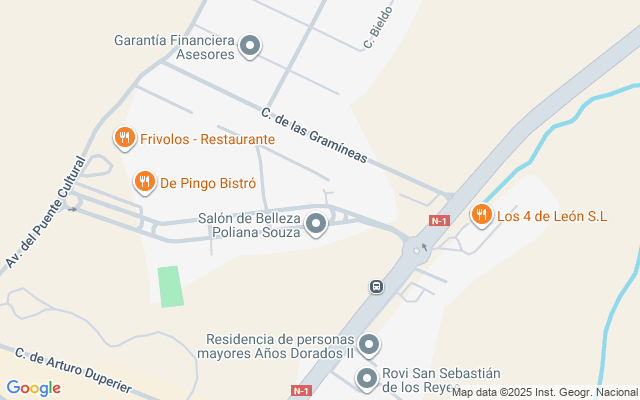The width and height of the screenshot is (640, 400).
Task: Tap the Rovi San Sebastián de los Reyes pin
Action: pyautogui.click(x=367, y=379)
